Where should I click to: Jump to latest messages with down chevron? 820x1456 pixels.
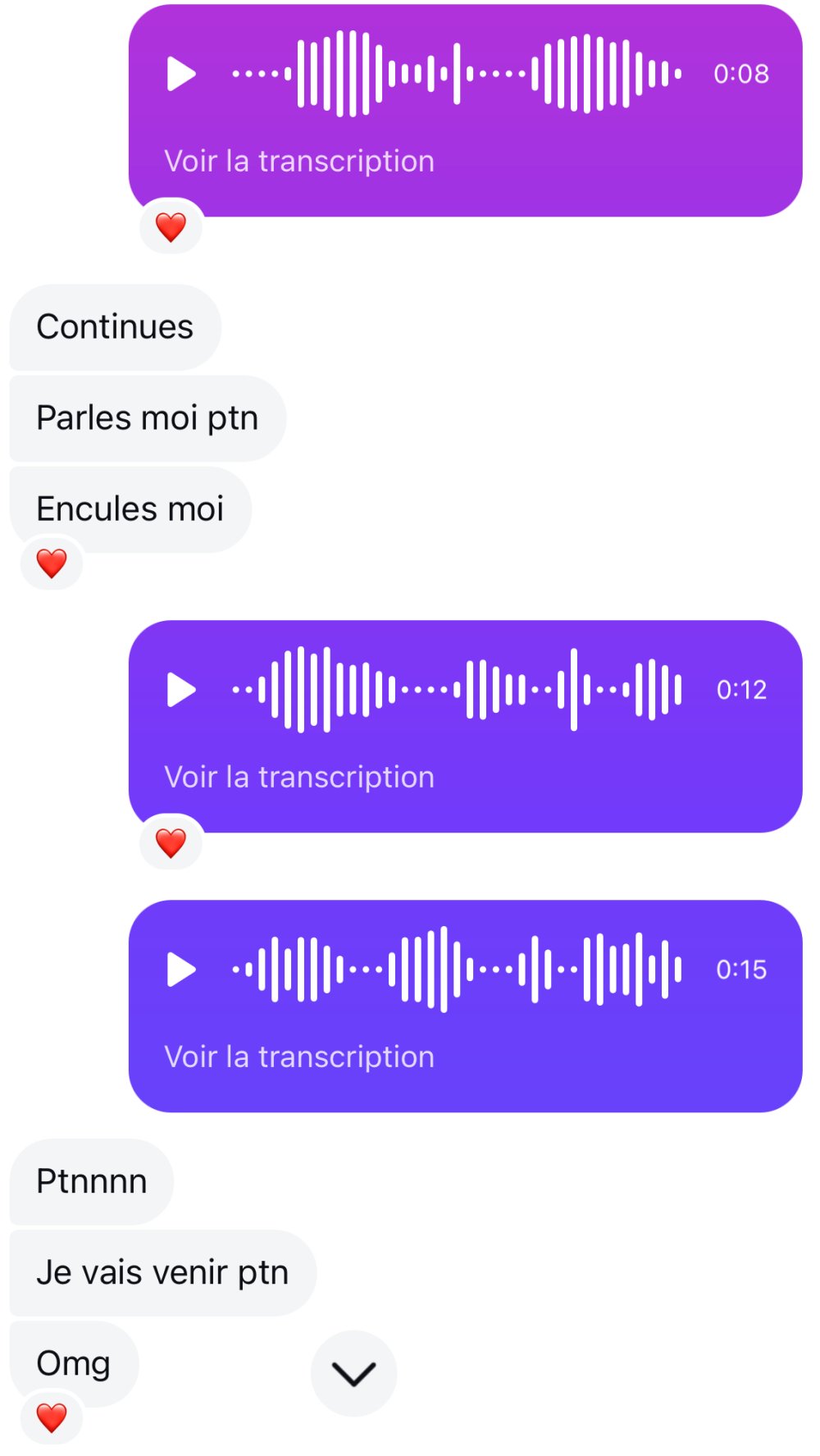353,1373
